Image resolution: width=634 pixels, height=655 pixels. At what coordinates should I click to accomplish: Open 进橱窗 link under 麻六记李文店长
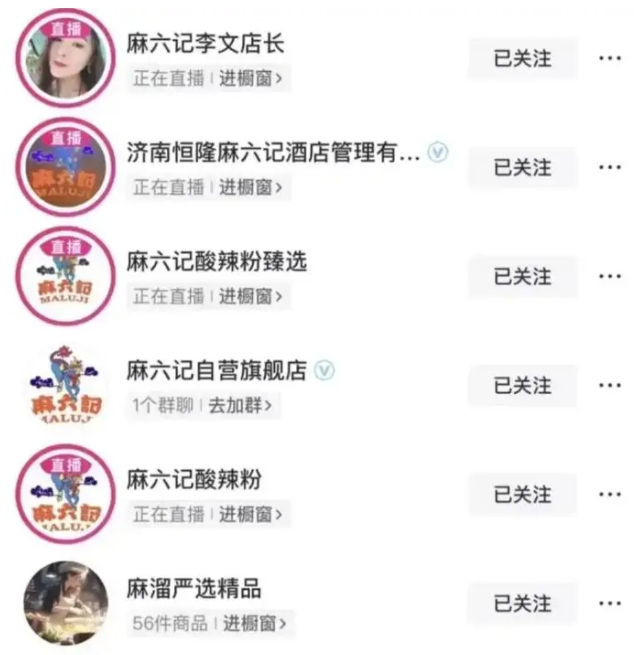click(x=251, y=77)
